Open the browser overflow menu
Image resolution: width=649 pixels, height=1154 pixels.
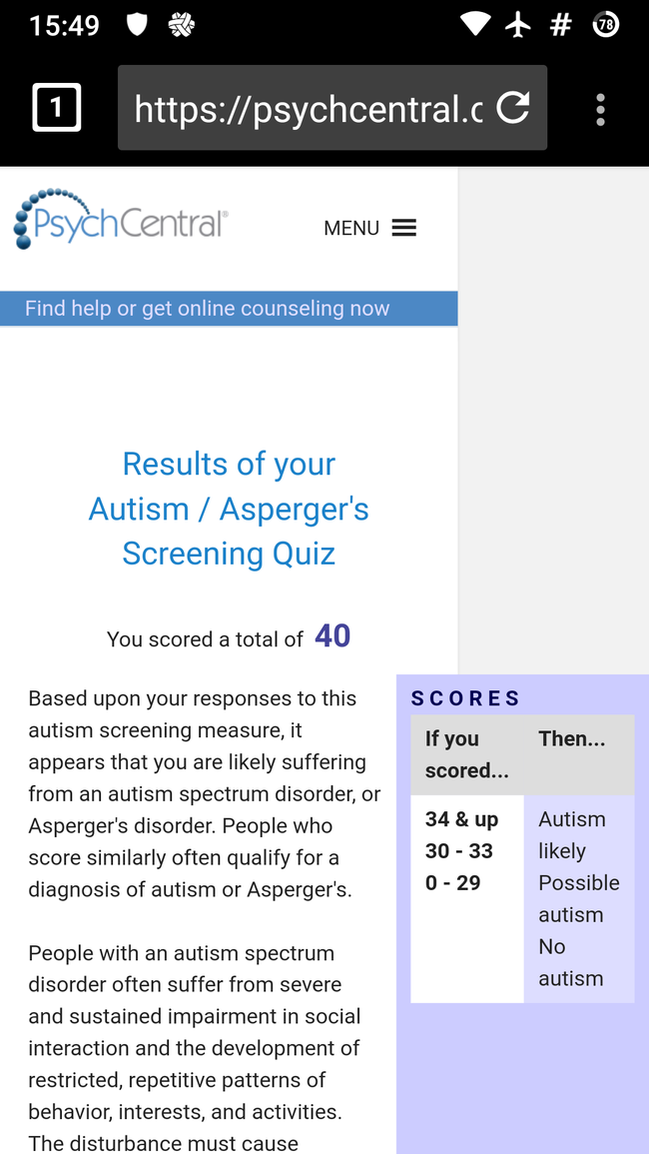point(600,110)
